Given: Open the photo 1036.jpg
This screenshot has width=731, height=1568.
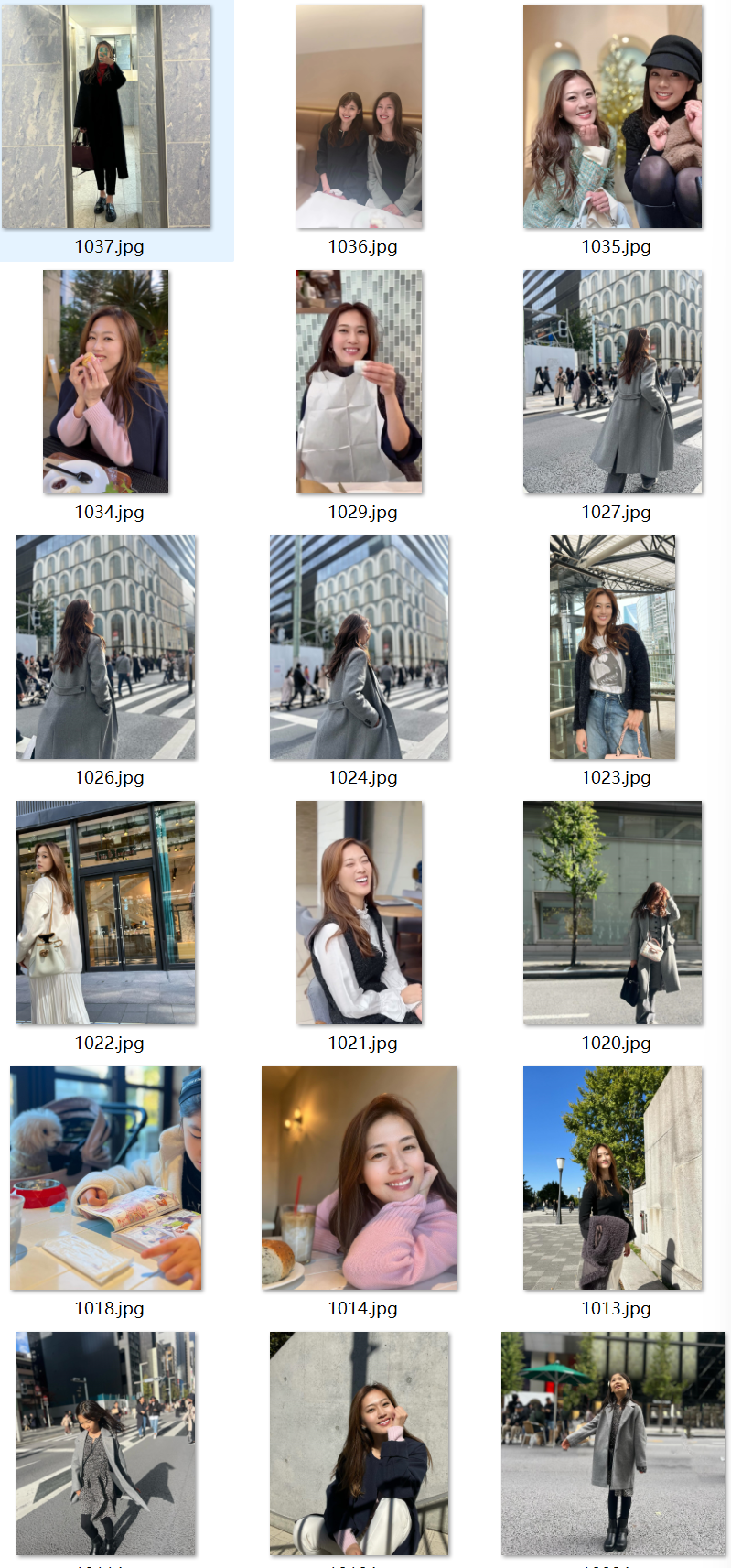Looking at the screenshot, I should click(360, 117).
